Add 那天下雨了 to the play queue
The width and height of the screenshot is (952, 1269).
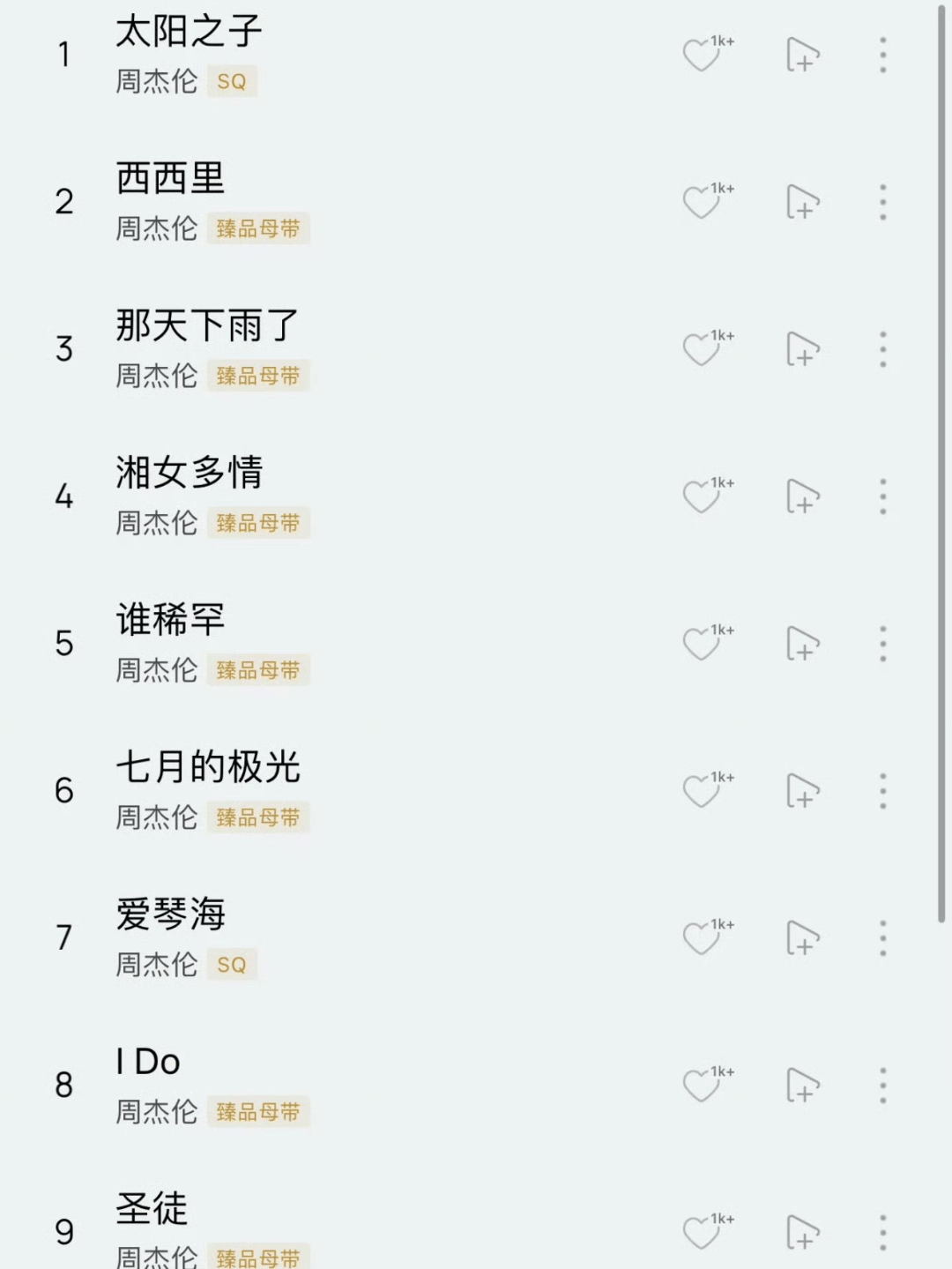(801, 349)
